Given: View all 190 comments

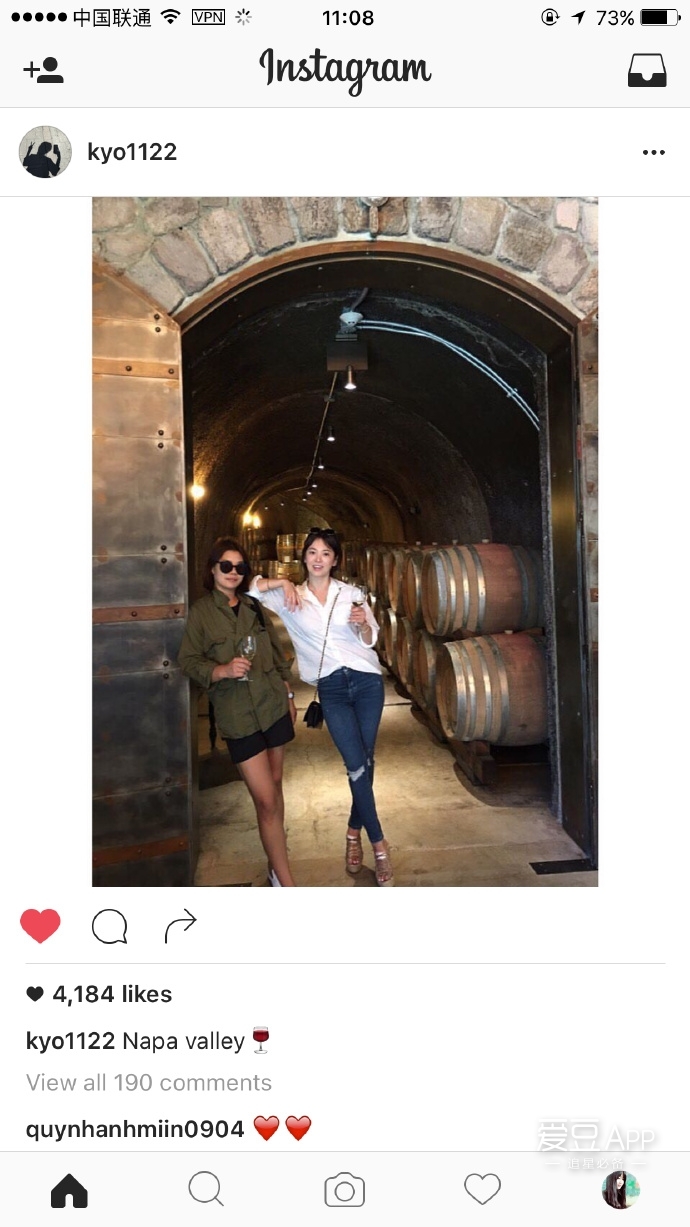Looking at the screenshot, I should (149, 1083).
